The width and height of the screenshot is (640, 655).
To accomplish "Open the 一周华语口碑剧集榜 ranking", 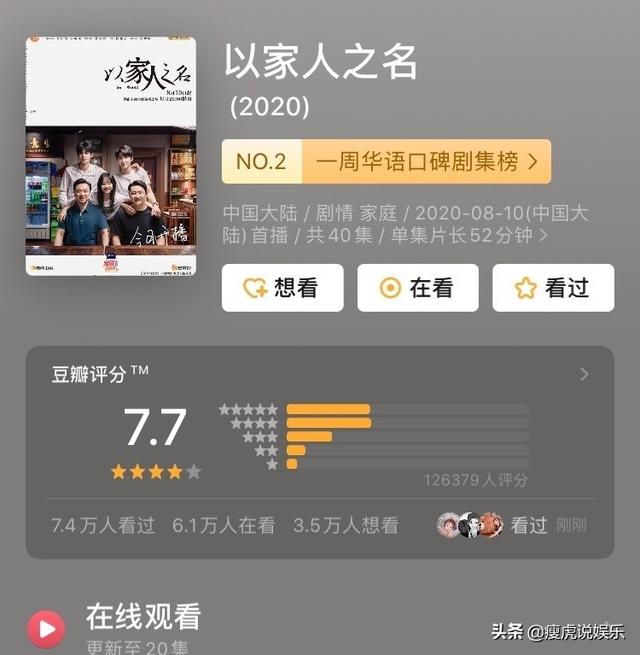I will [x=386, y=161].
